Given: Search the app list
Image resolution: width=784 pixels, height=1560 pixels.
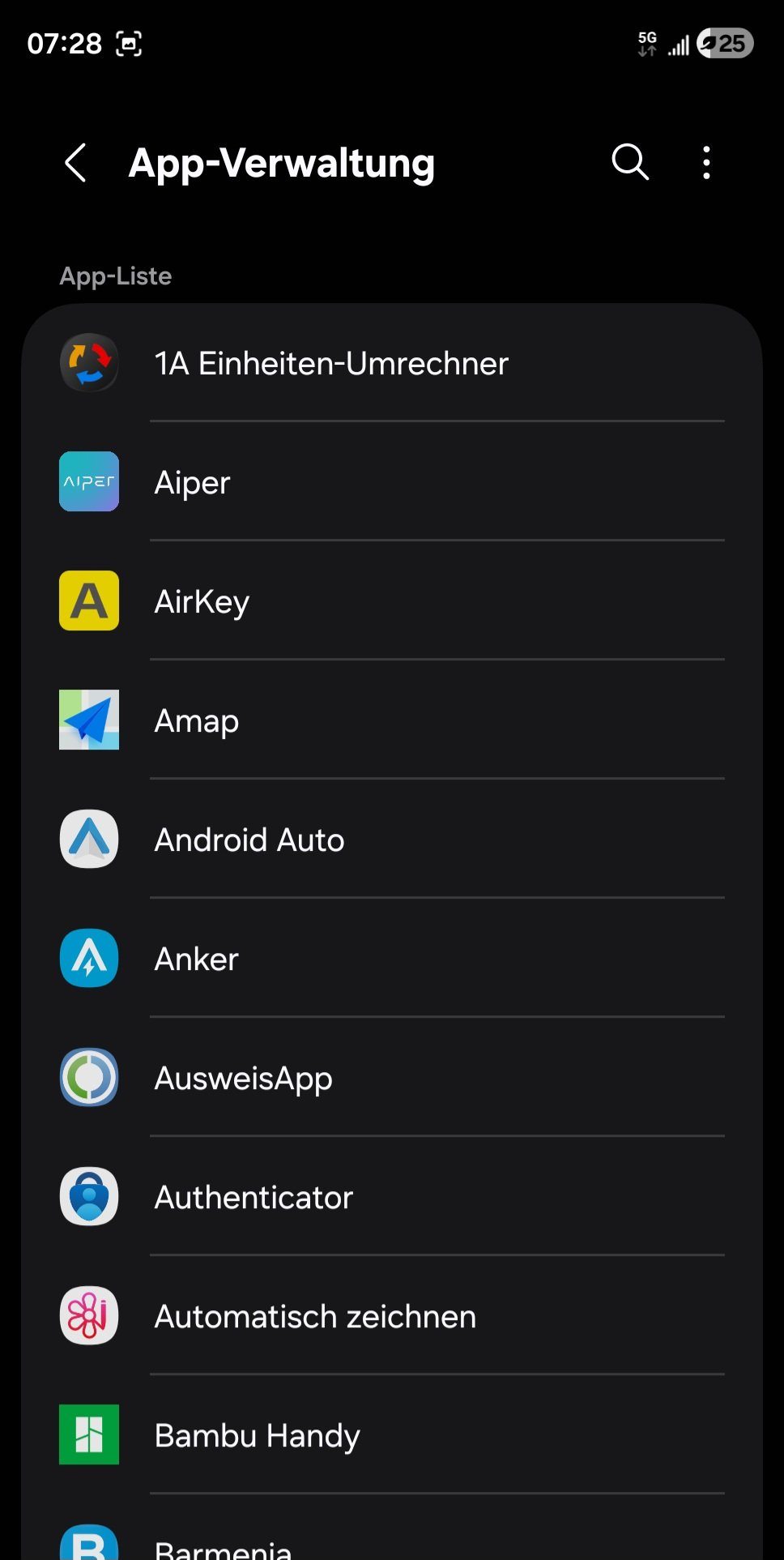Looking at the screenshot, I should [x=630, y=162].
